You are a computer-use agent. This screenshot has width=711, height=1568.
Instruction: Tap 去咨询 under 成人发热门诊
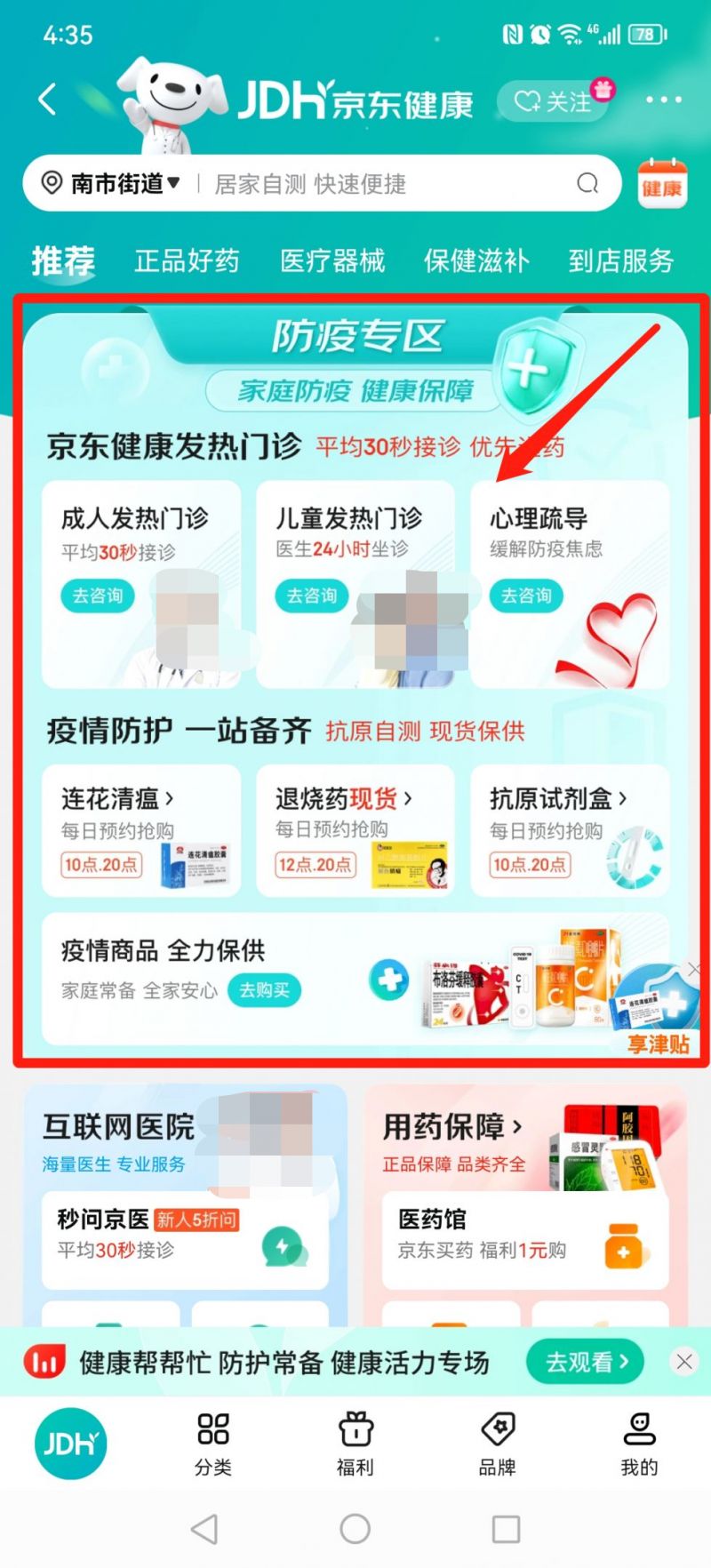[98, 596]
